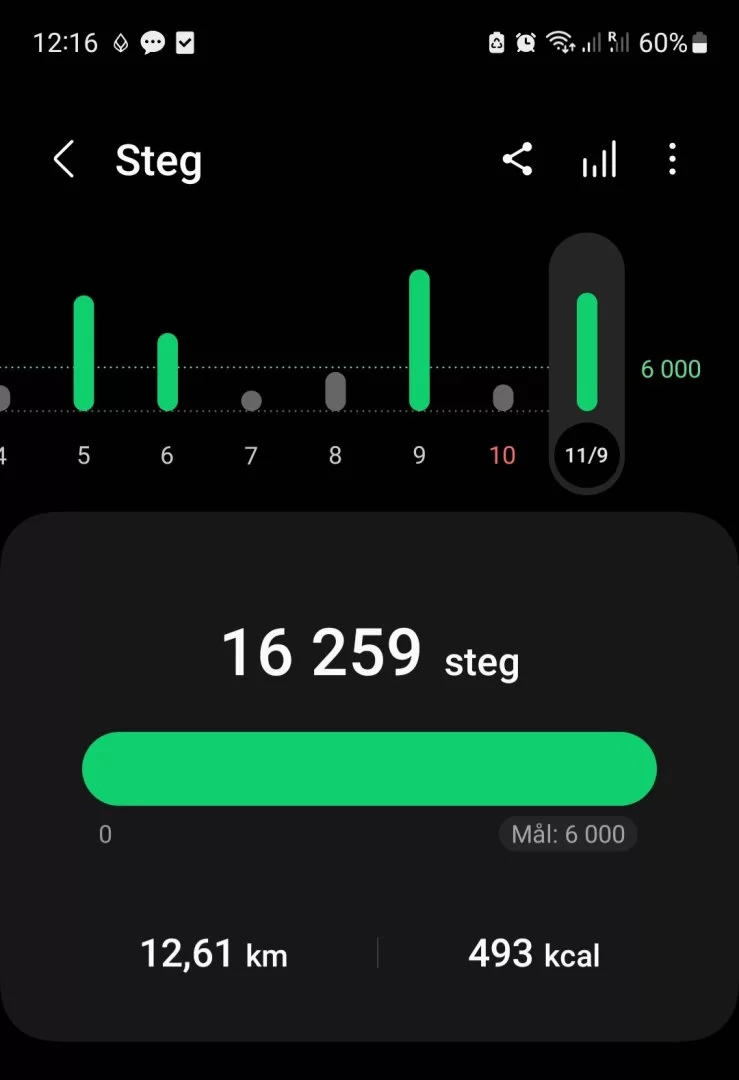Tap the green step progress bar
The height and width of the screenshot is (1080, 739).
(369, 767)
